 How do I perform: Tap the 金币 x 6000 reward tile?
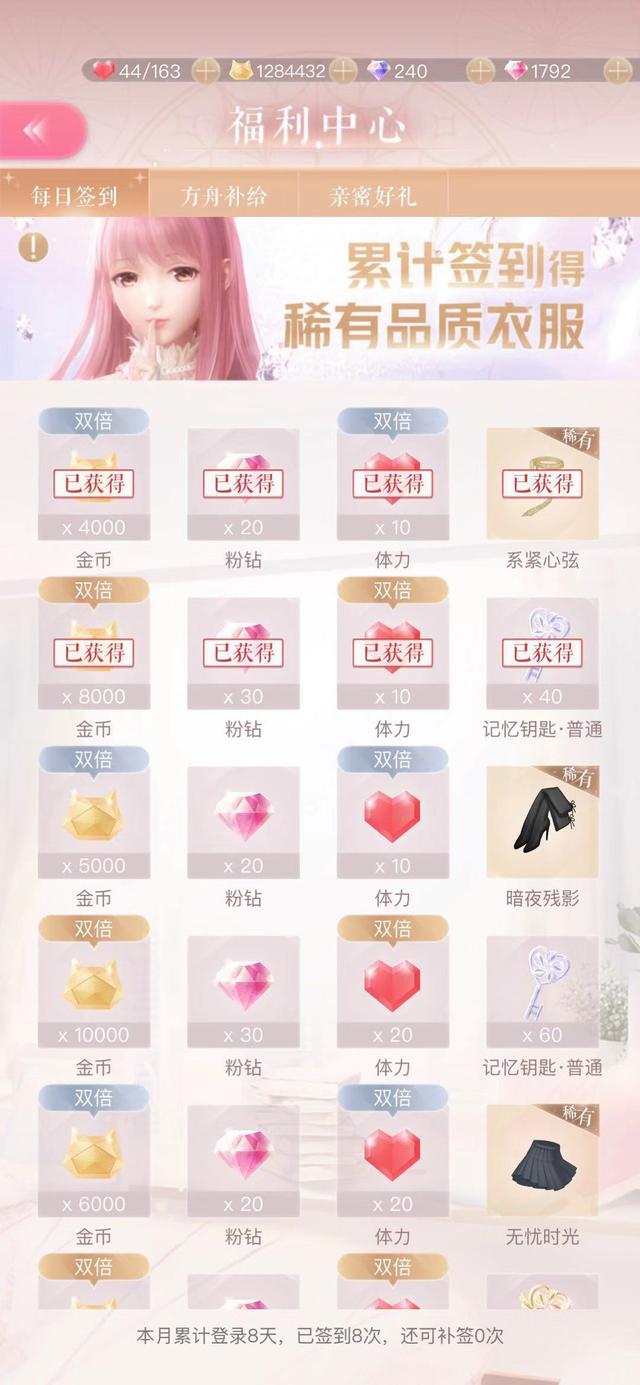click(94, 1160)
